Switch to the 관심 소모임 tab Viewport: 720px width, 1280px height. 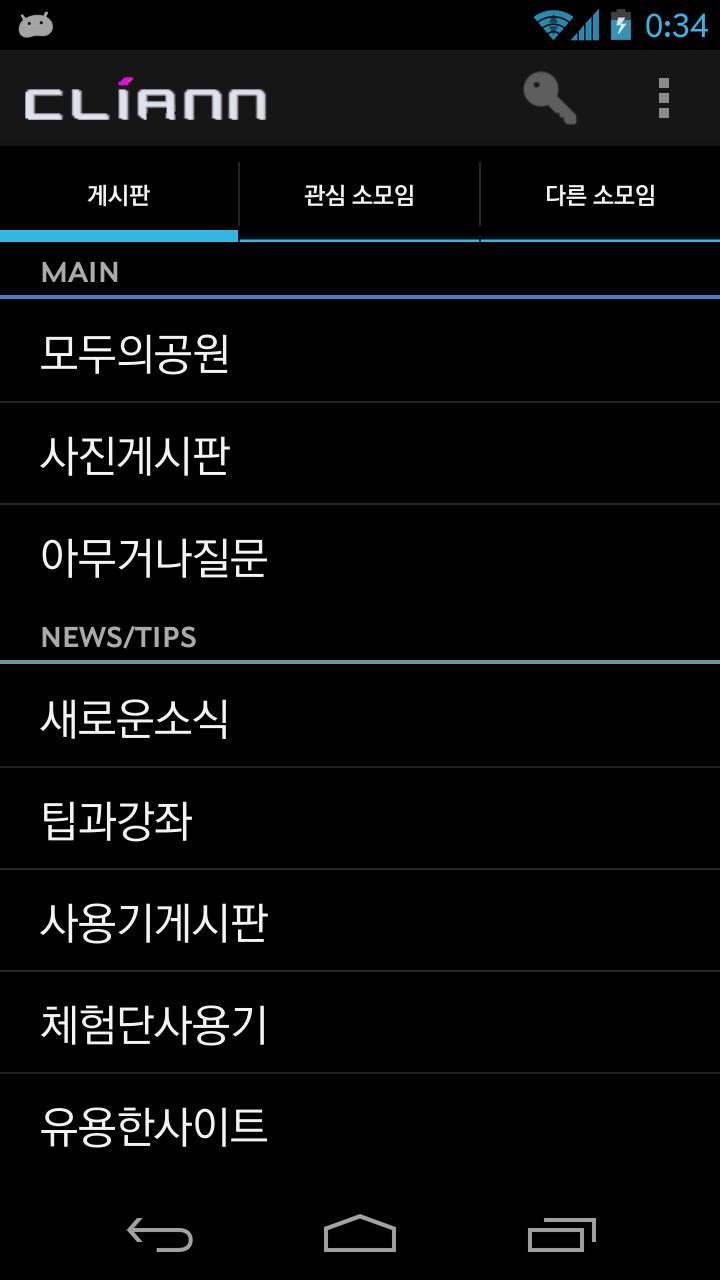coord(359,195)
